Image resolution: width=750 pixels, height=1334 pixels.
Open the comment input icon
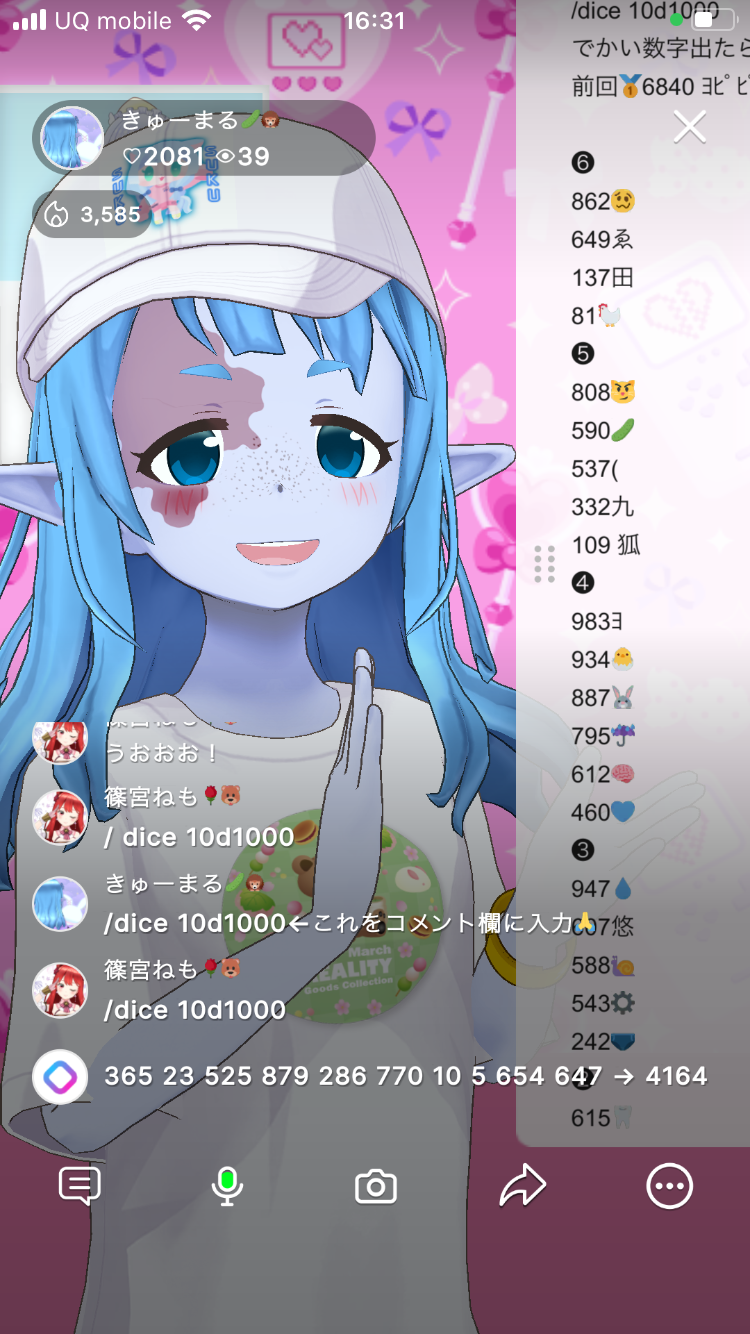coord(80,1186)
